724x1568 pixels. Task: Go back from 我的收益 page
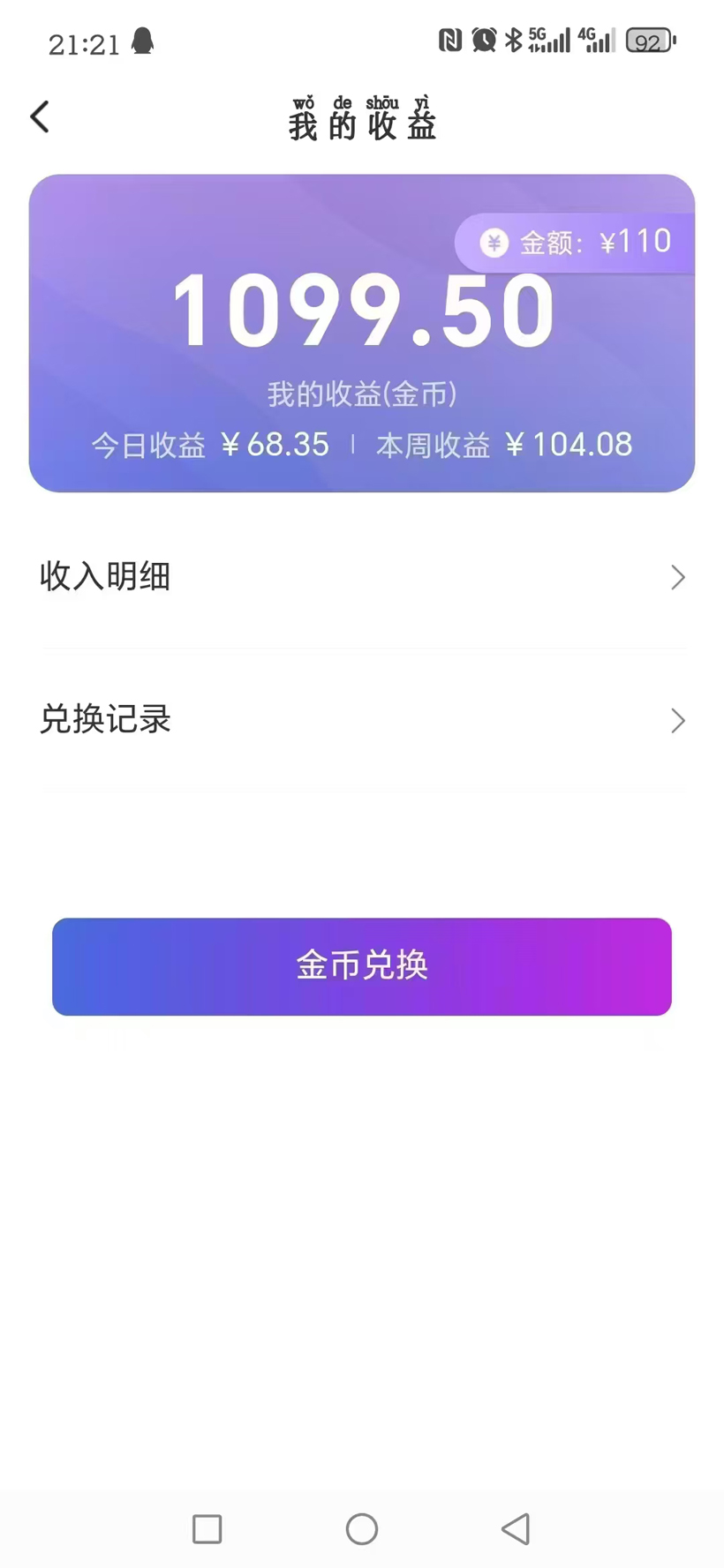[40, 116]
